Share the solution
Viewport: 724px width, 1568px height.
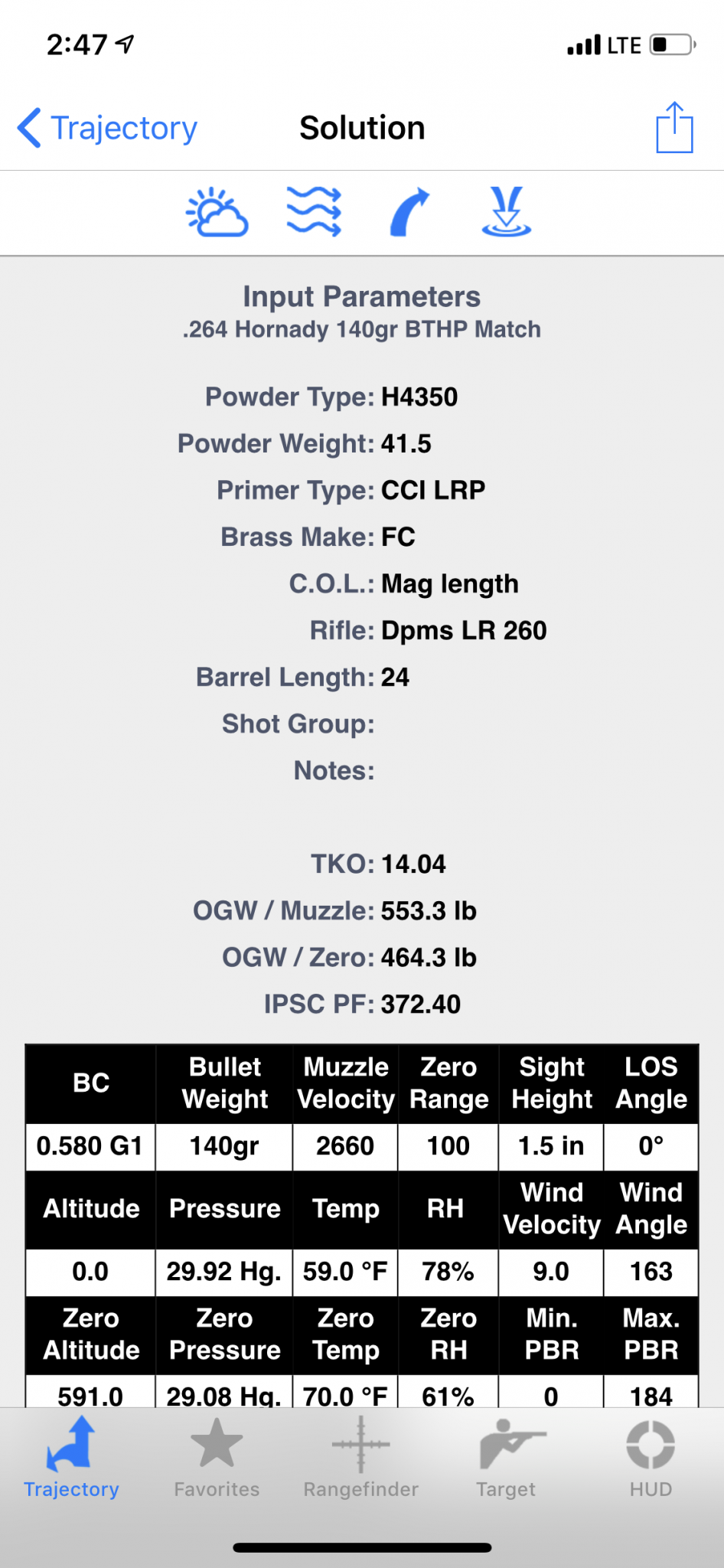(x=674, y=127)
